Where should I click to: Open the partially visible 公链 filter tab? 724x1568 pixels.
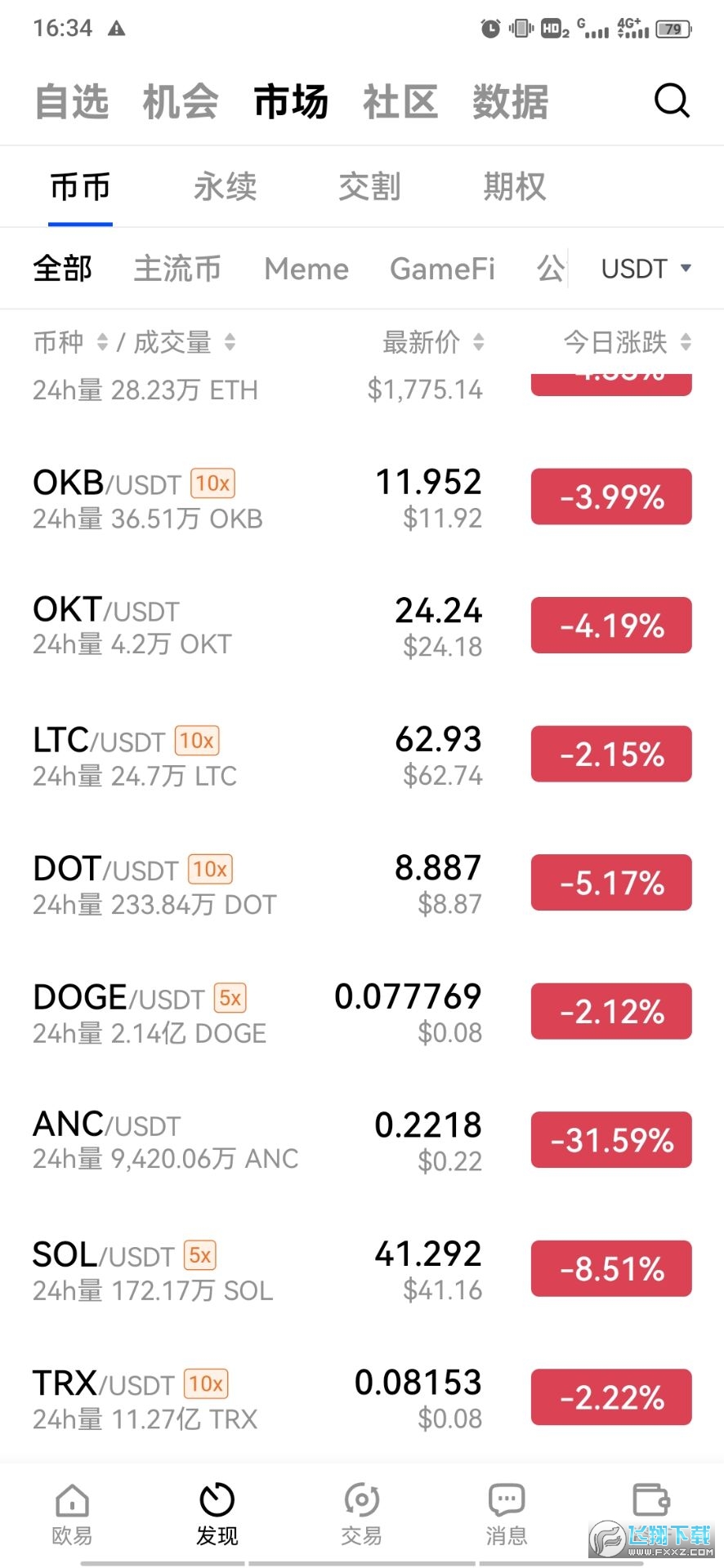(x=549, y=268)
